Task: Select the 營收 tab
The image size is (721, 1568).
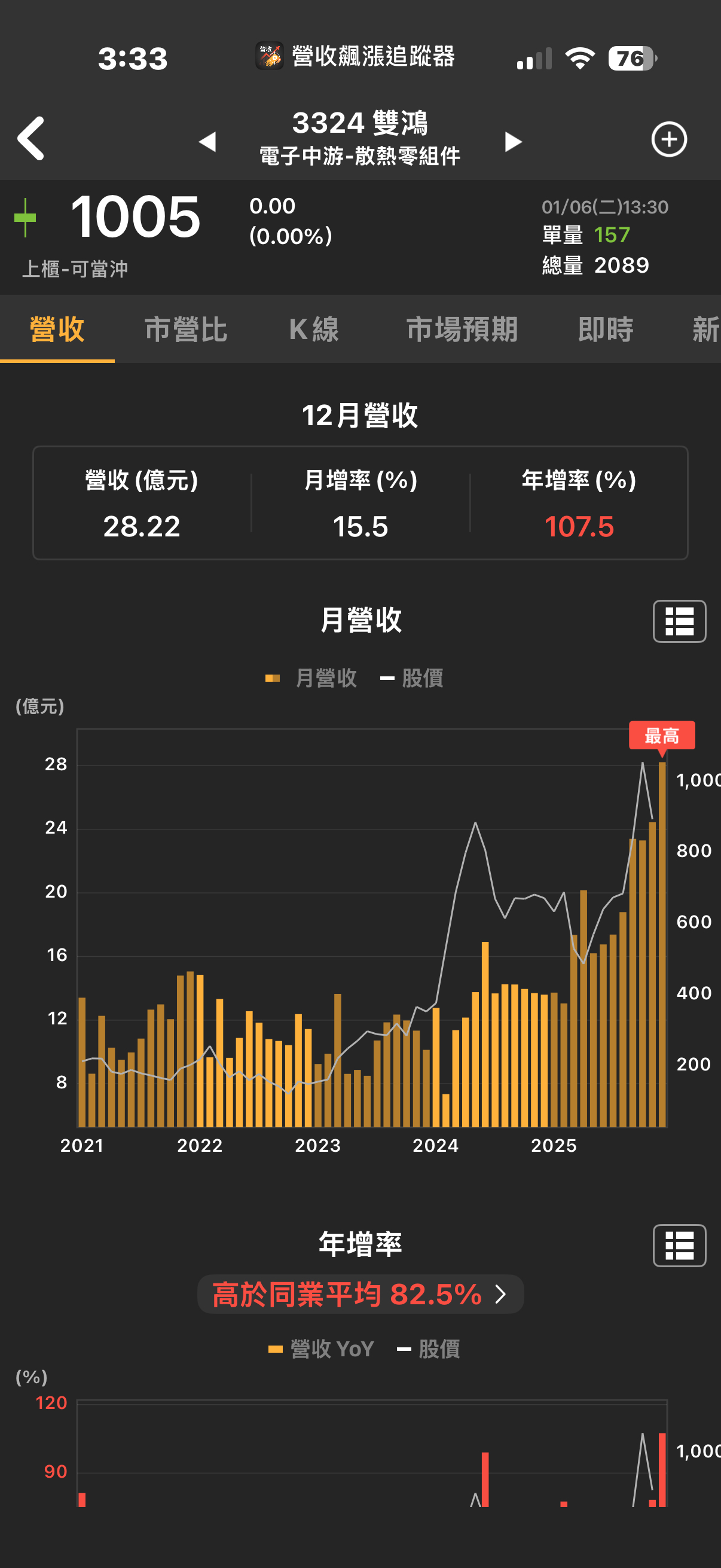Action: tap(57, 330)
